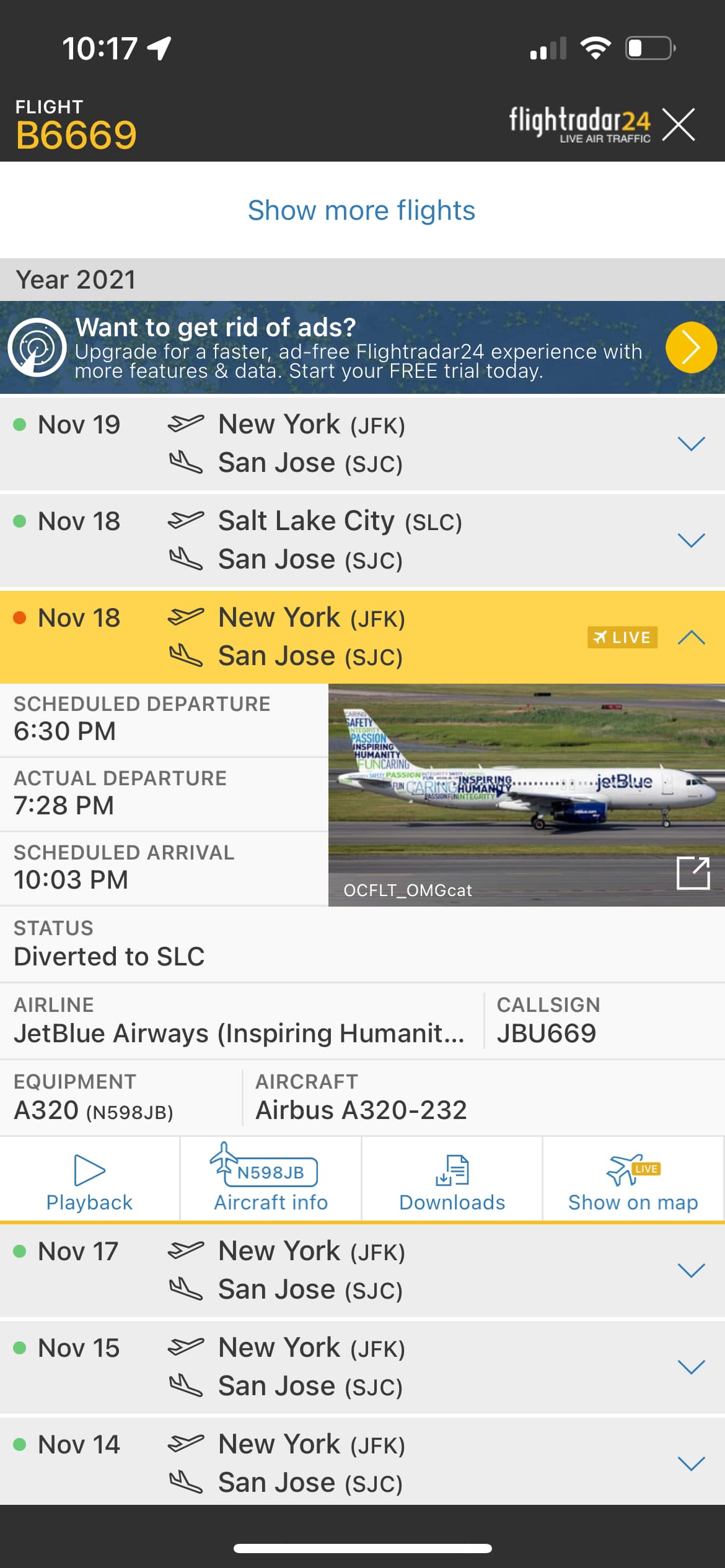Show the live flight on map
The width and height of the screenshot is (725, 1568).
633,1182
